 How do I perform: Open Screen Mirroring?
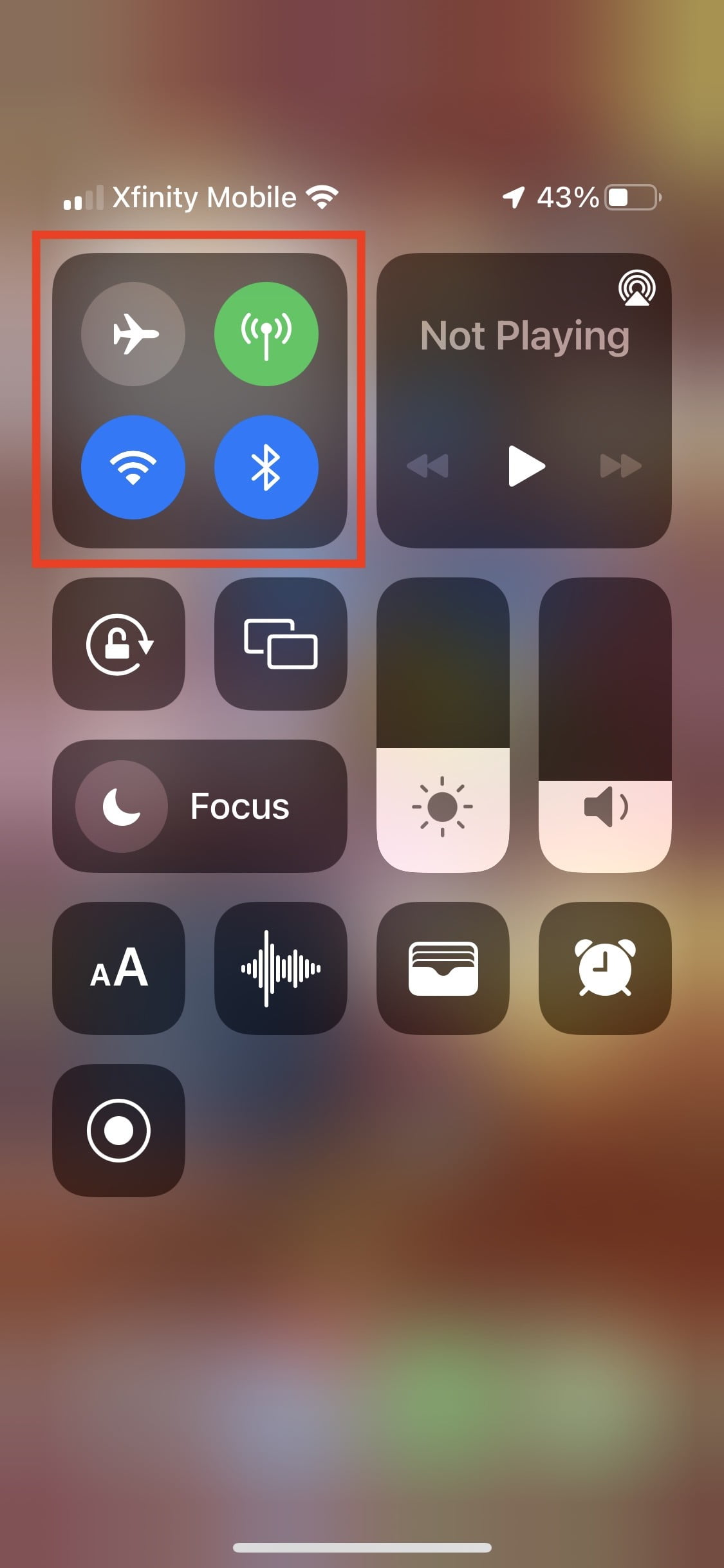[x=281, y=644]
